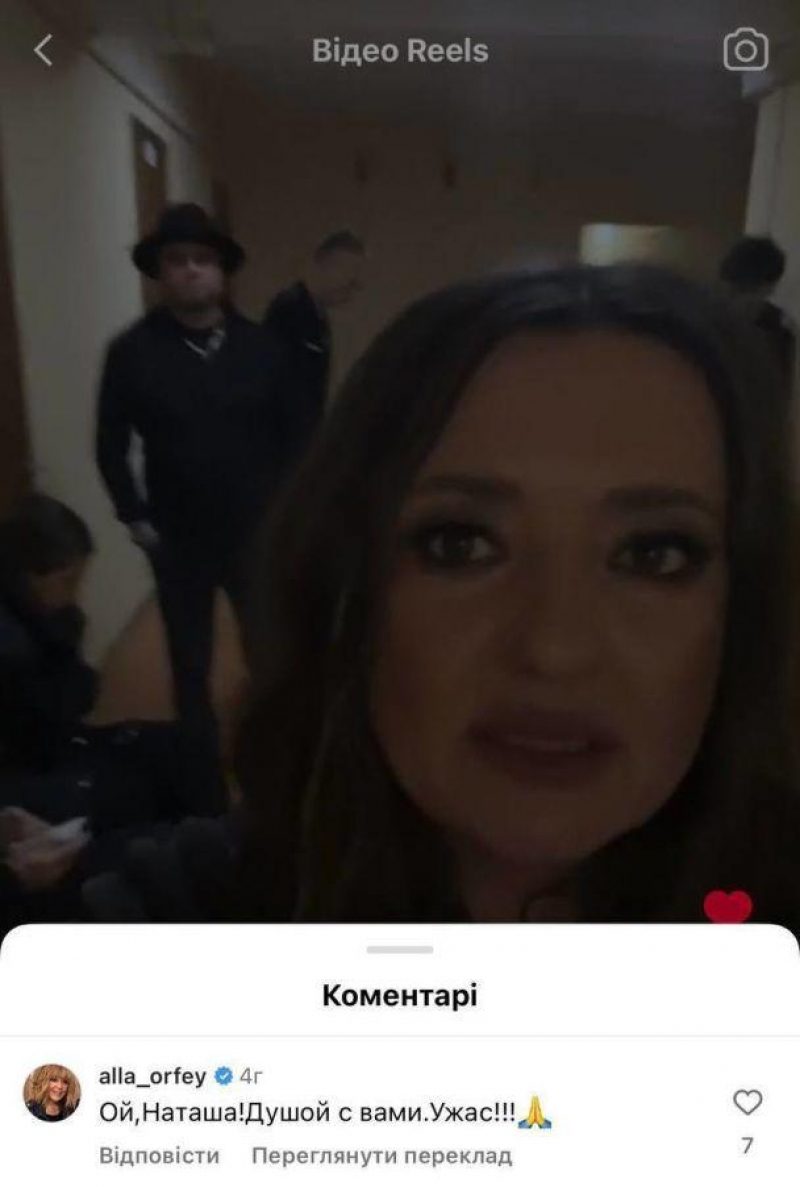Open the alla_orfey username link
The image size is (800, 1187).
point(152,1076)
